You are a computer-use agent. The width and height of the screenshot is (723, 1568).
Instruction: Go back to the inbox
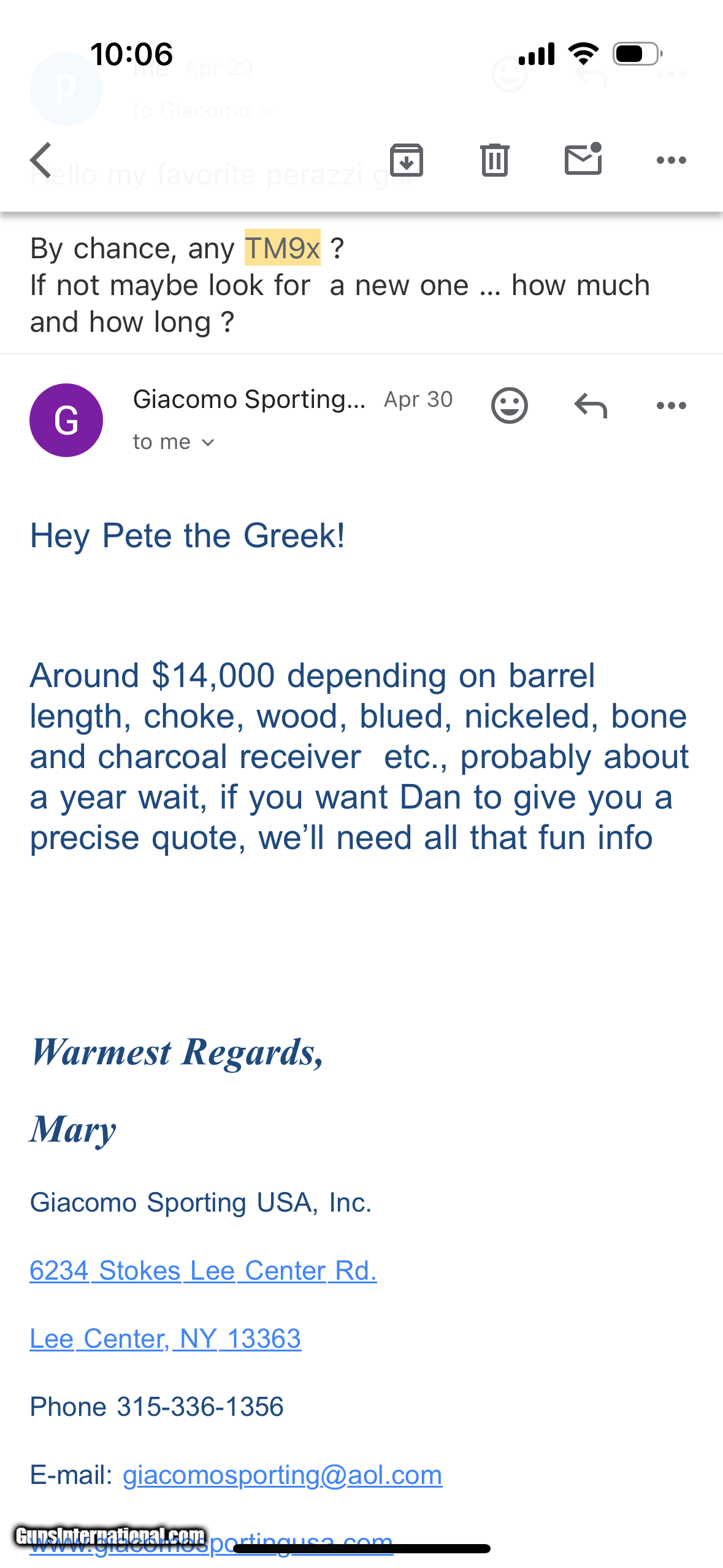(x=42, y=160)
